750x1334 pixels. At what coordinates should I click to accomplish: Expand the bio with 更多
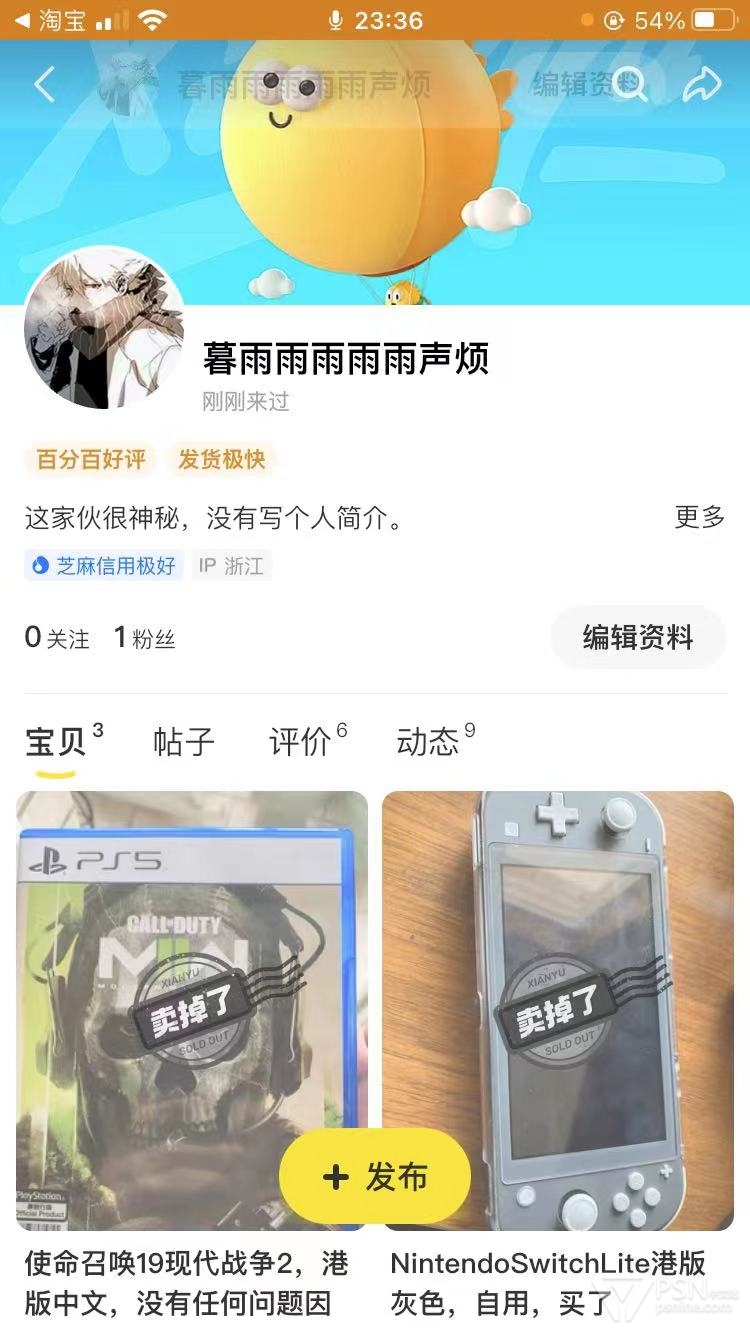699,517
